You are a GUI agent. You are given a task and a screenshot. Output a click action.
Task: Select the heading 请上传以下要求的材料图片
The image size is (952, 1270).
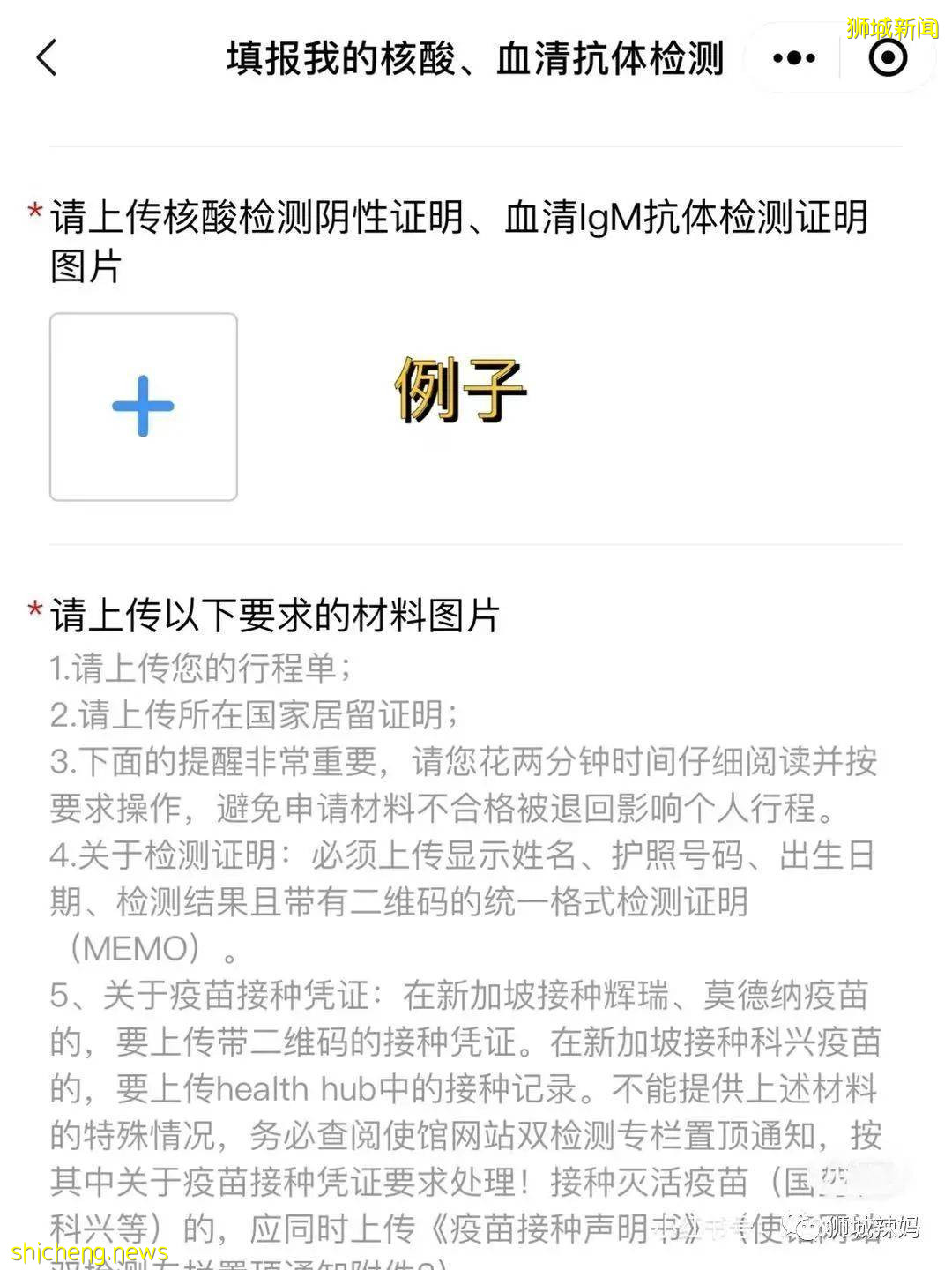click(x=273, y=617)
